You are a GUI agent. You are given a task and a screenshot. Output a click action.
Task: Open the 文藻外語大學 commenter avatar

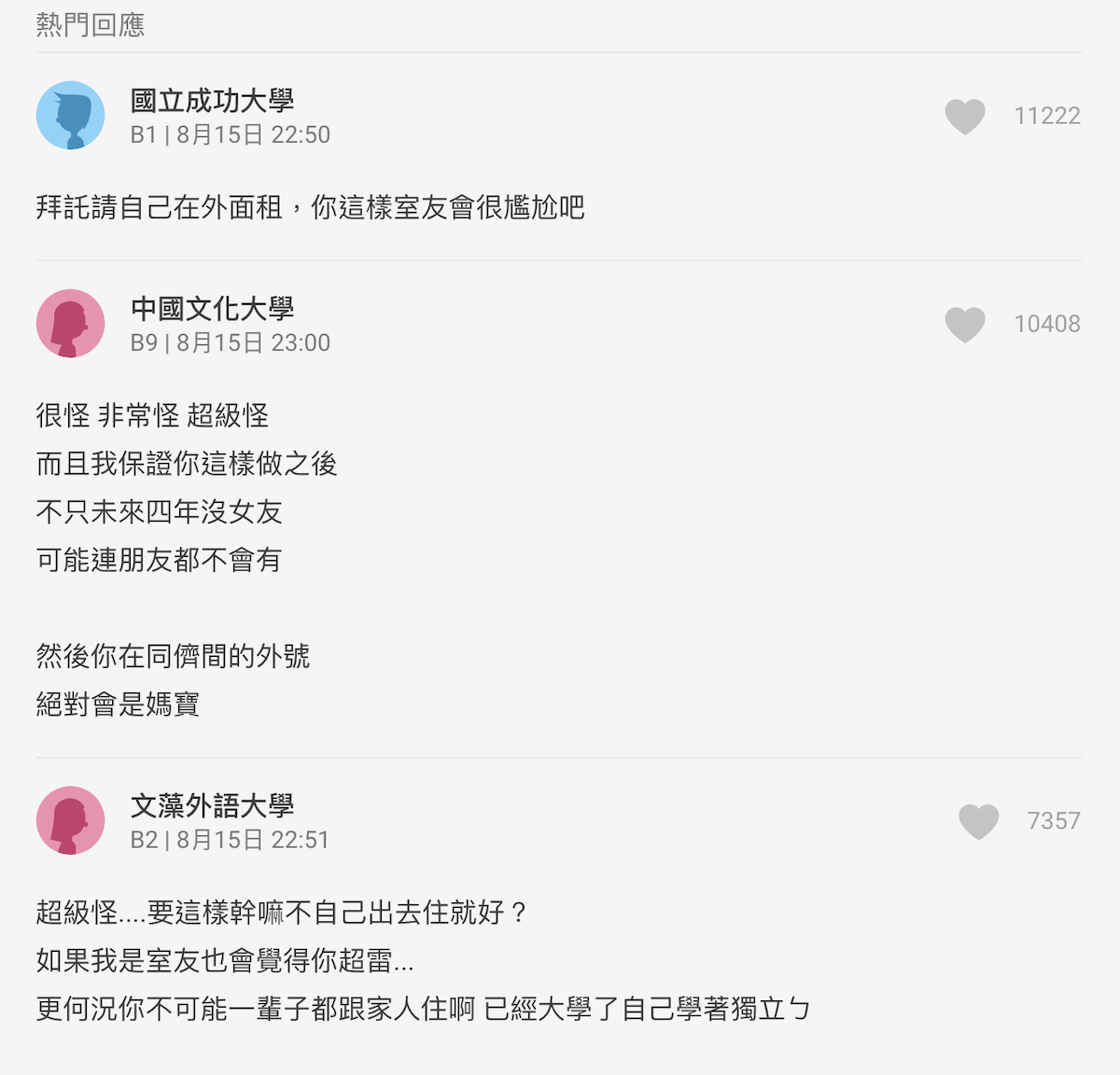click(71, 821)
